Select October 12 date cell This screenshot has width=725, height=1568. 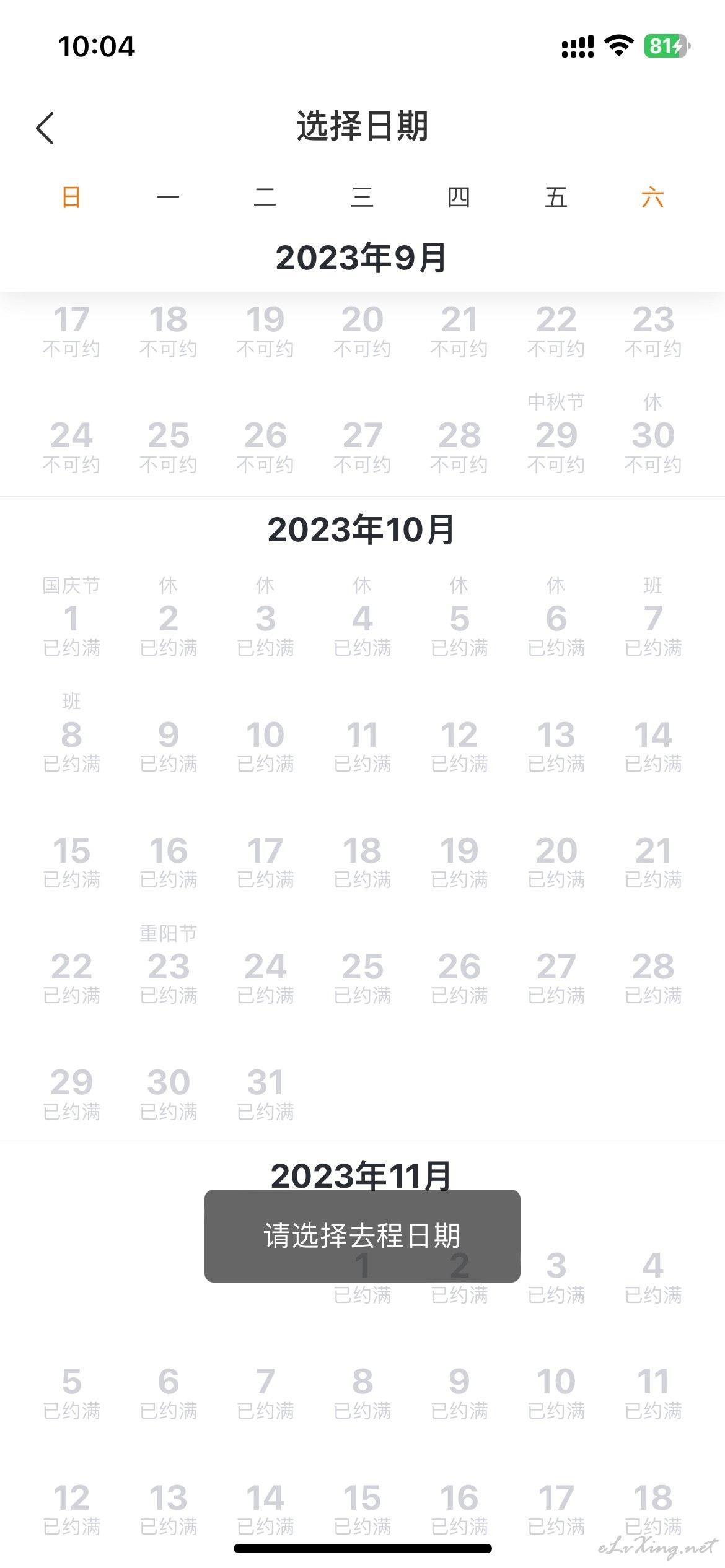click(459, 746)
